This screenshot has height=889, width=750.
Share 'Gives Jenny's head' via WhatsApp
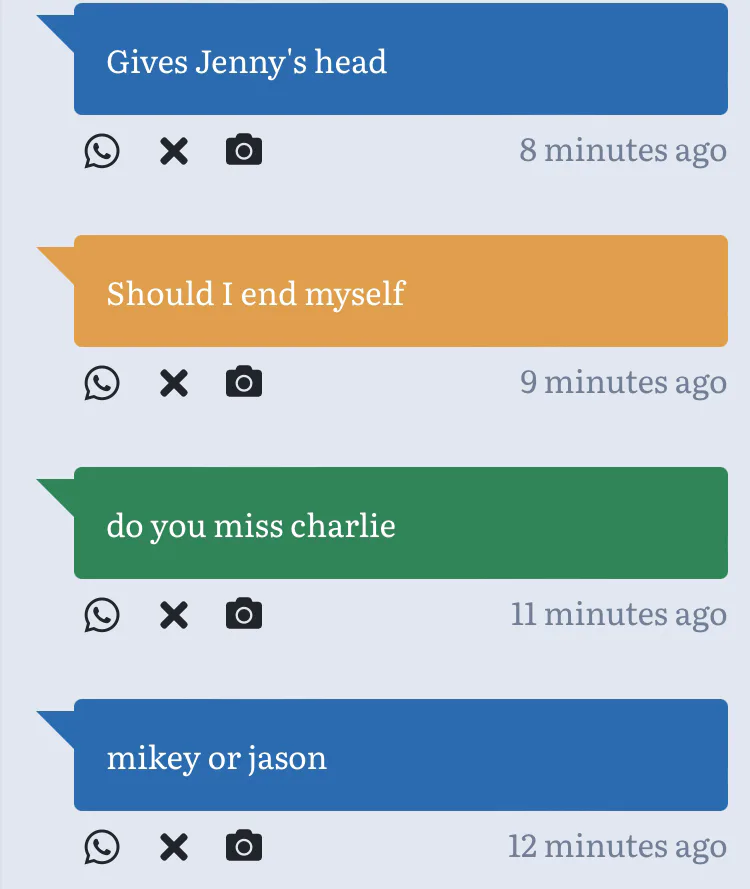pyautogui.click(x=102, y=151)
